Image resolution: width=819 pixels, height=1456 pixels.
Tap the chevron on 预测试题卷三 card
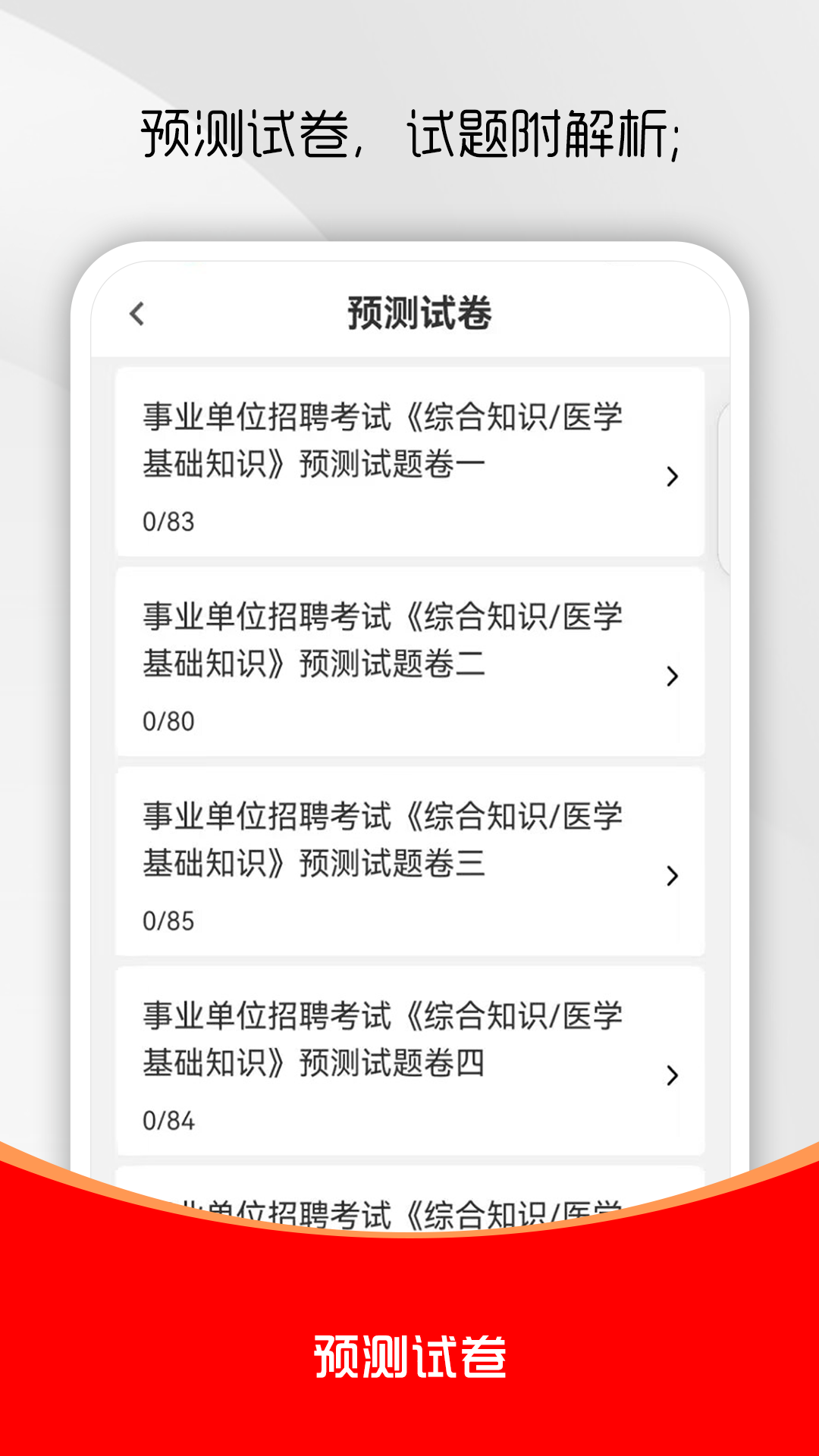pyautogui.click(x=672, y=877)
